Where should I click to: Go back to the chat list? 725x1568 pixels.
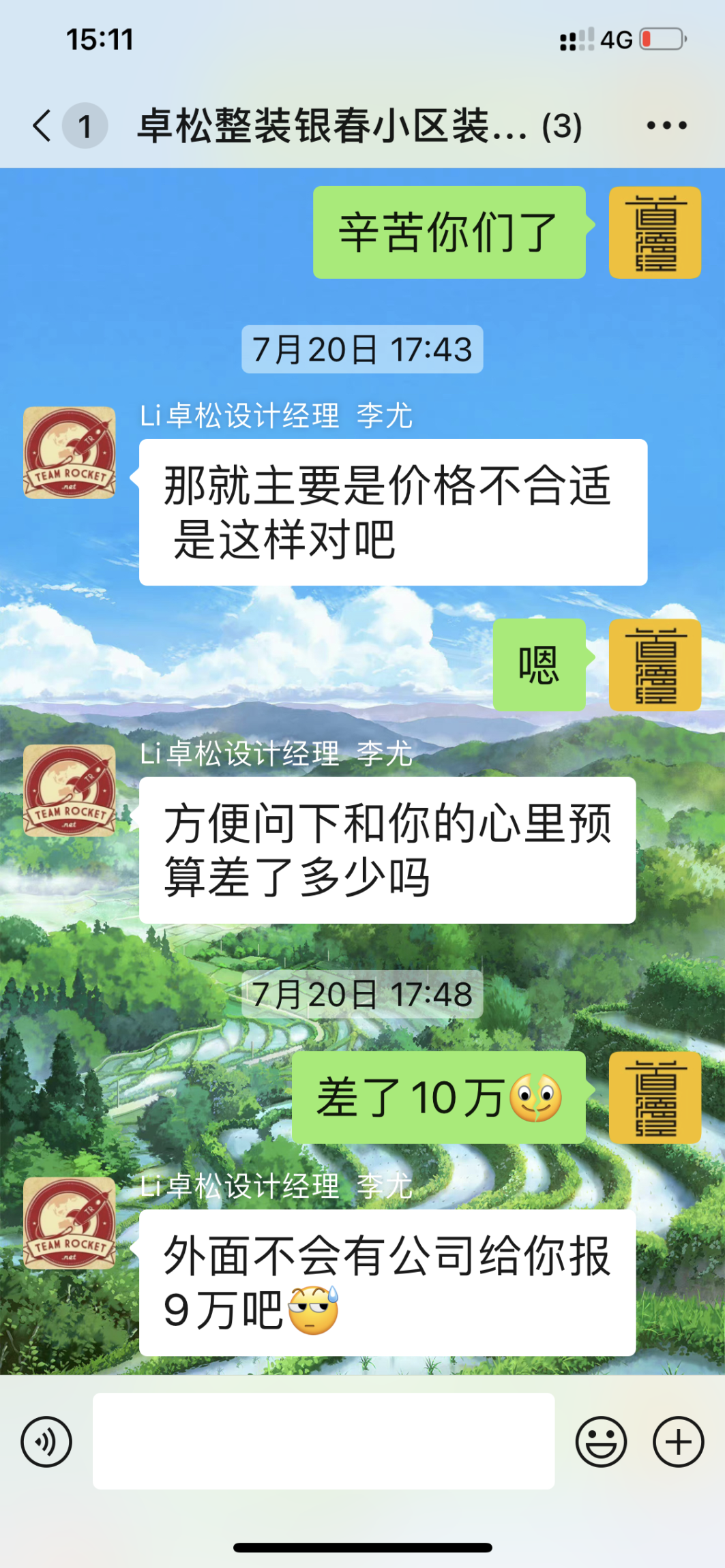(42, 126)
